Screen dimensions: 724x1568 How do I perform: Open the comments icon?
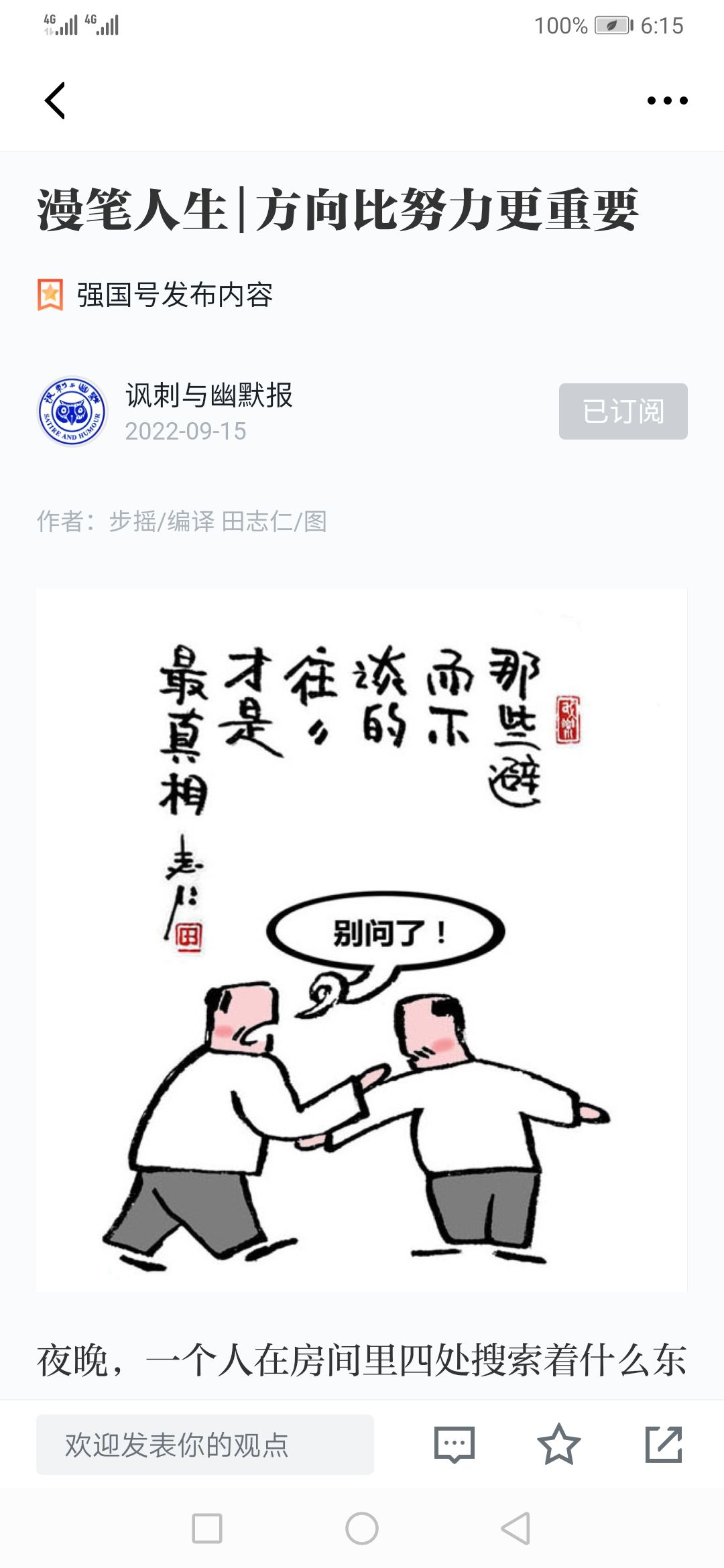pyautogui.click(x=455, y=1444)
